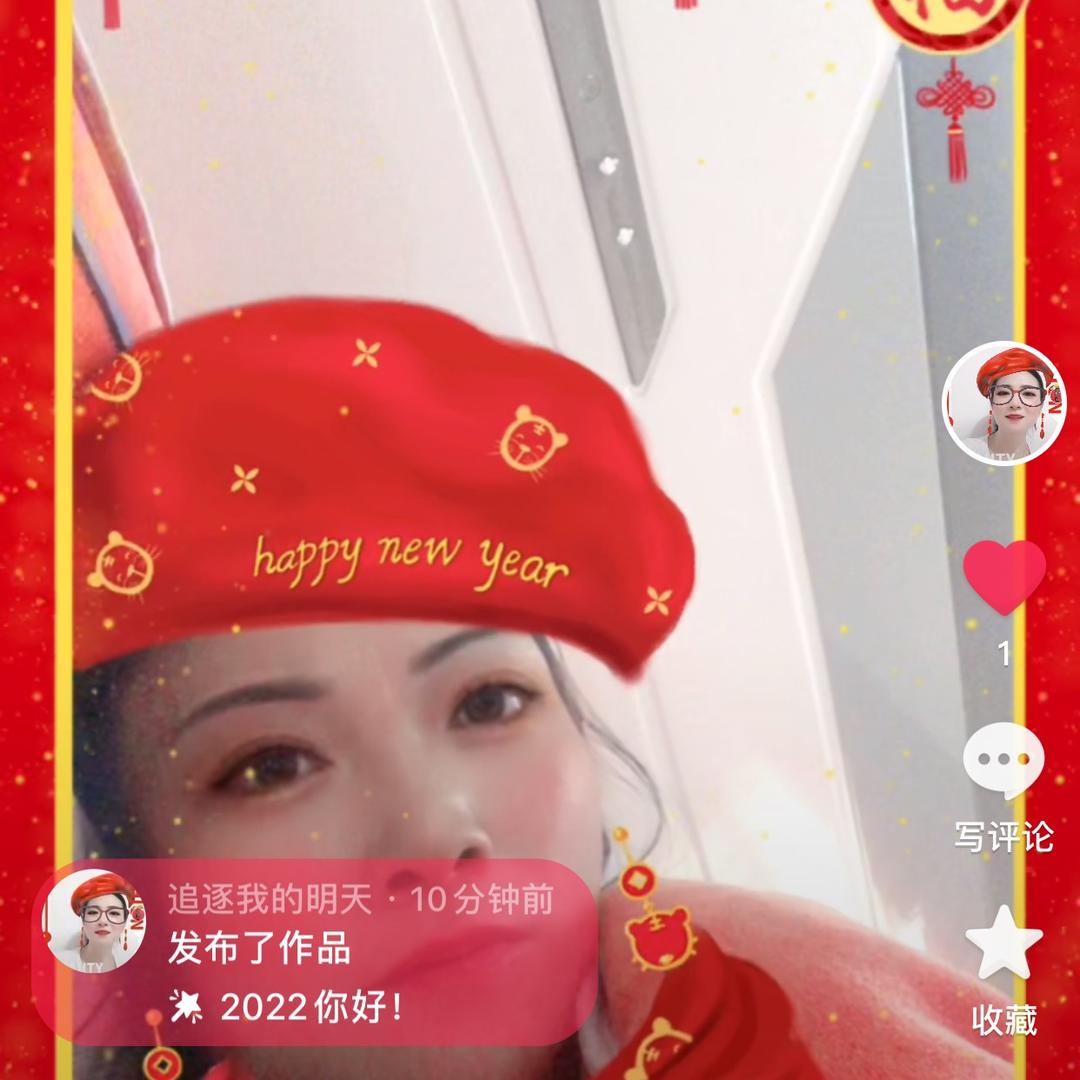
Task: Open the creator's avatar beside the video
Action: pos(1004,403)
